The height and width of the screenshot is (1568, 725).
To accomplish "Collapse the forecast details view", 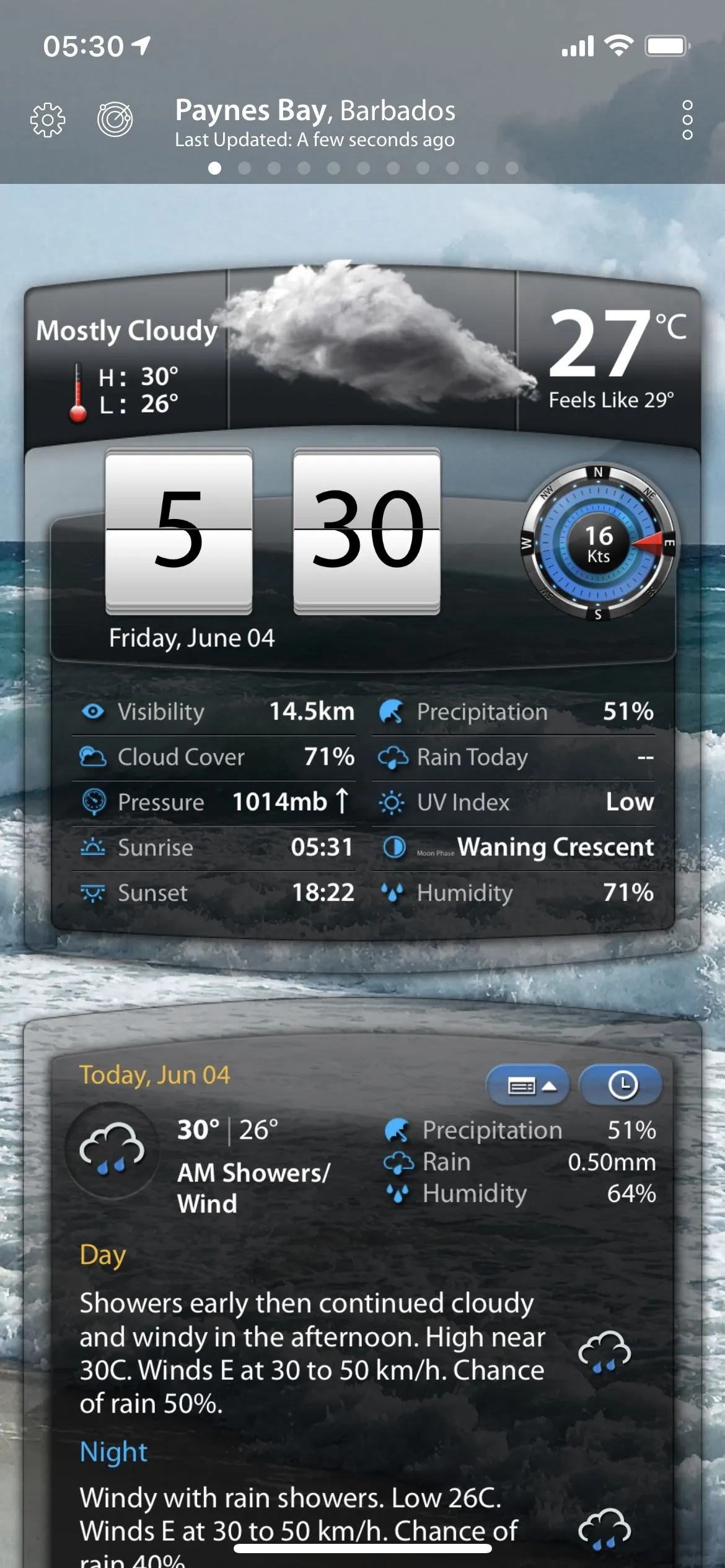I will point(528,1085).
